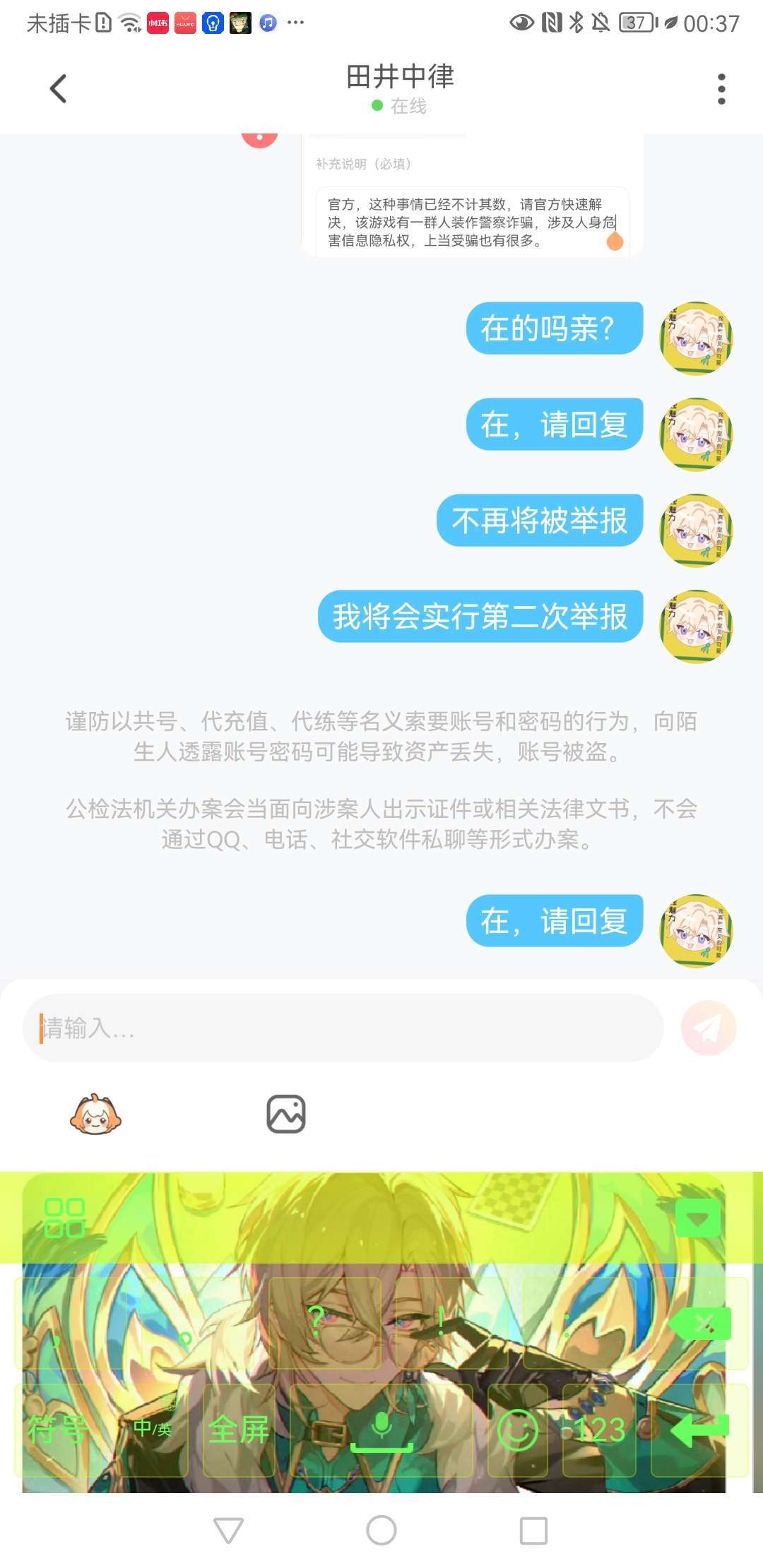Screen dimensions: 763x1568
Task: Open the three-dot overflow menu
Action: (721, 89)
